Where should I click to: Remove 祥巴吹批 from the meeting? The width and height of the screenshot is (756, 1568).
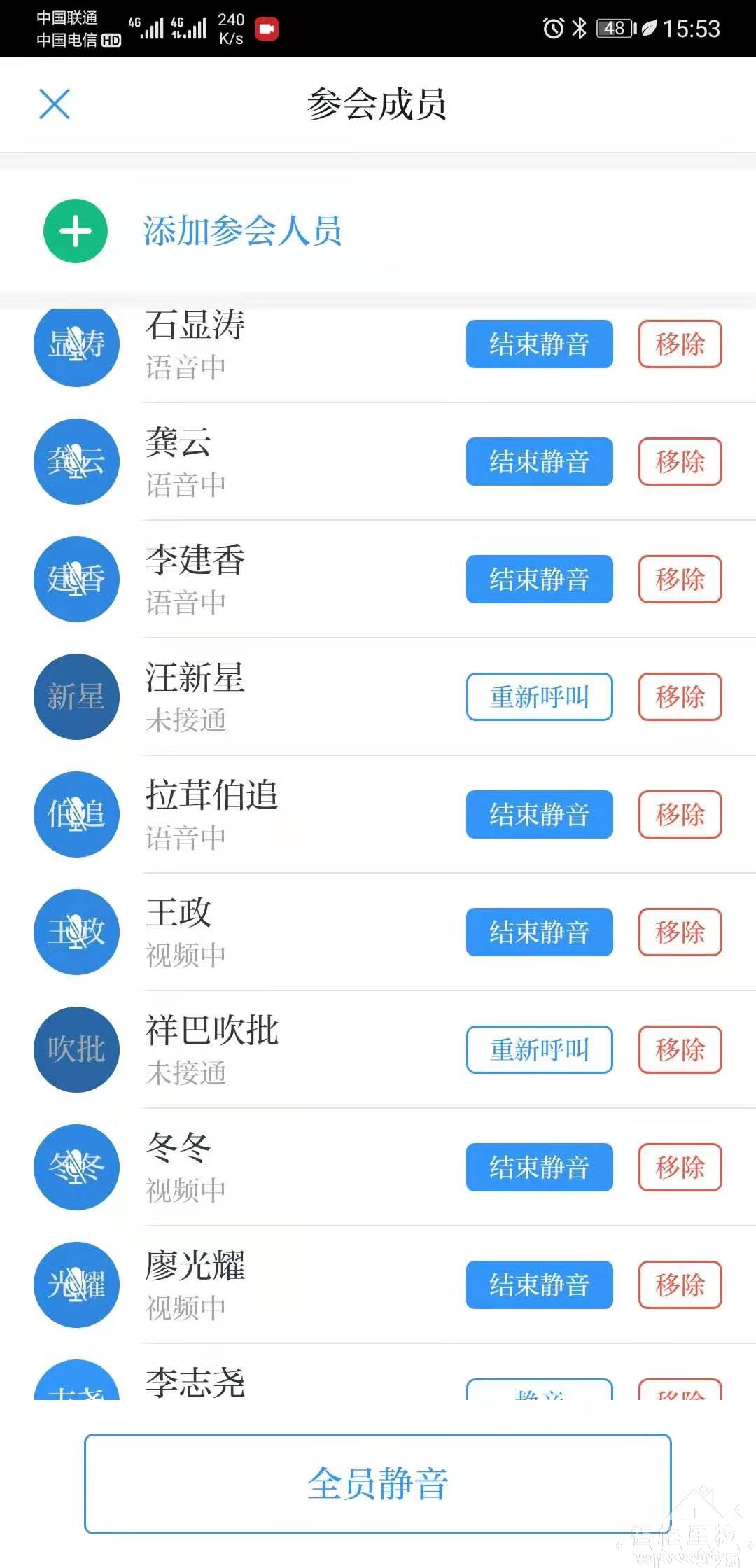(680, 1049)
